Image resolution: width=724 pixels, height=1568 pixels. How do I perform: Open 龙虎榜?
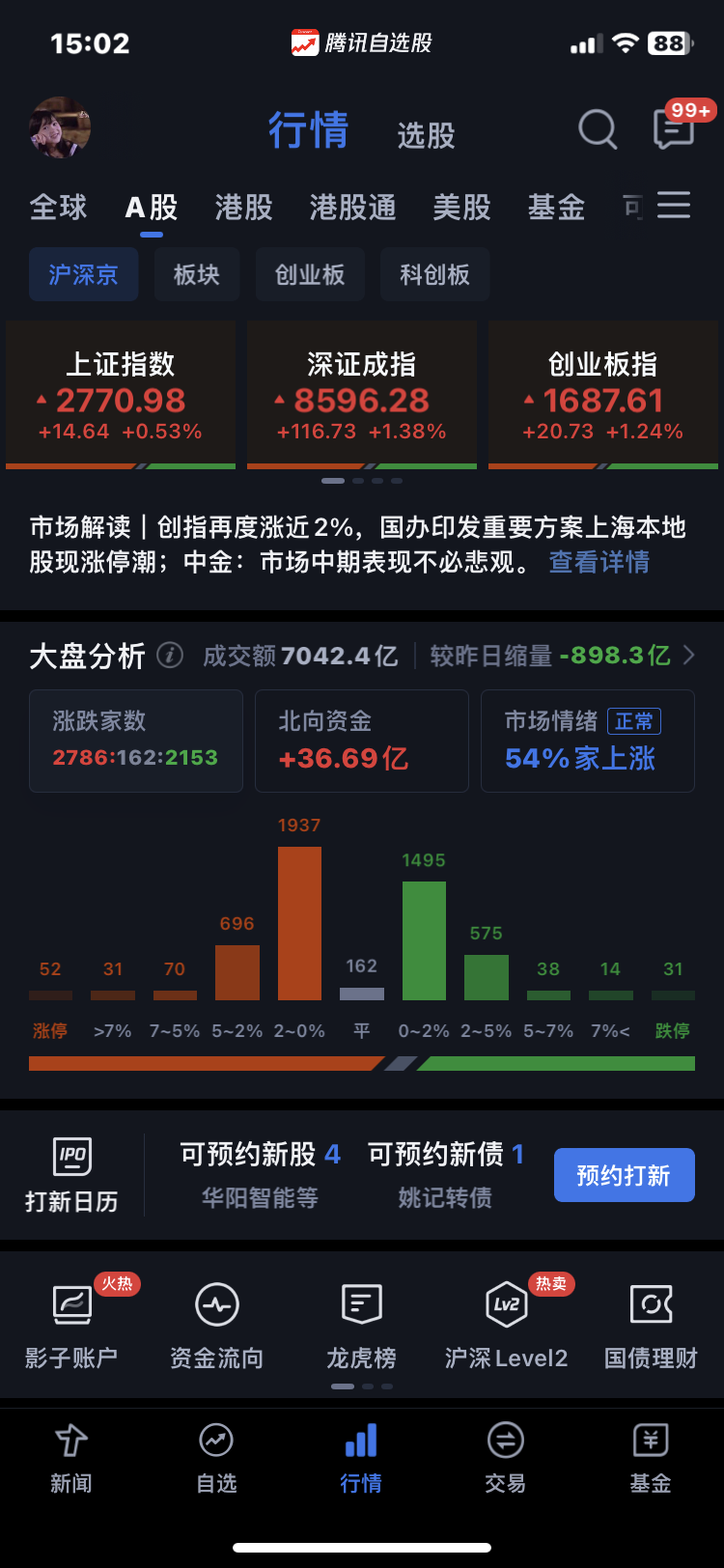point(362,1326)
